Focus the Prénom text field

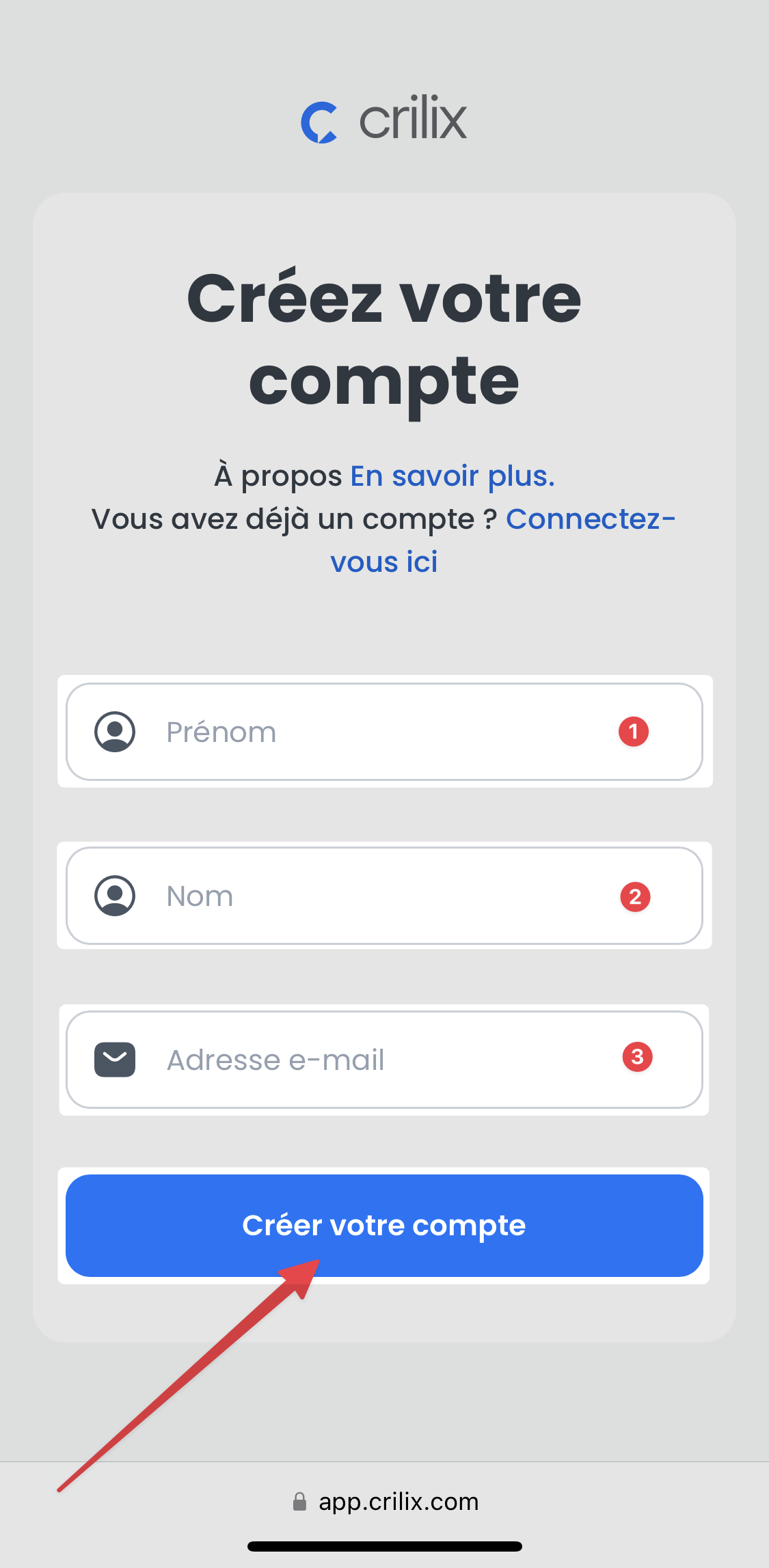[384, 732]
